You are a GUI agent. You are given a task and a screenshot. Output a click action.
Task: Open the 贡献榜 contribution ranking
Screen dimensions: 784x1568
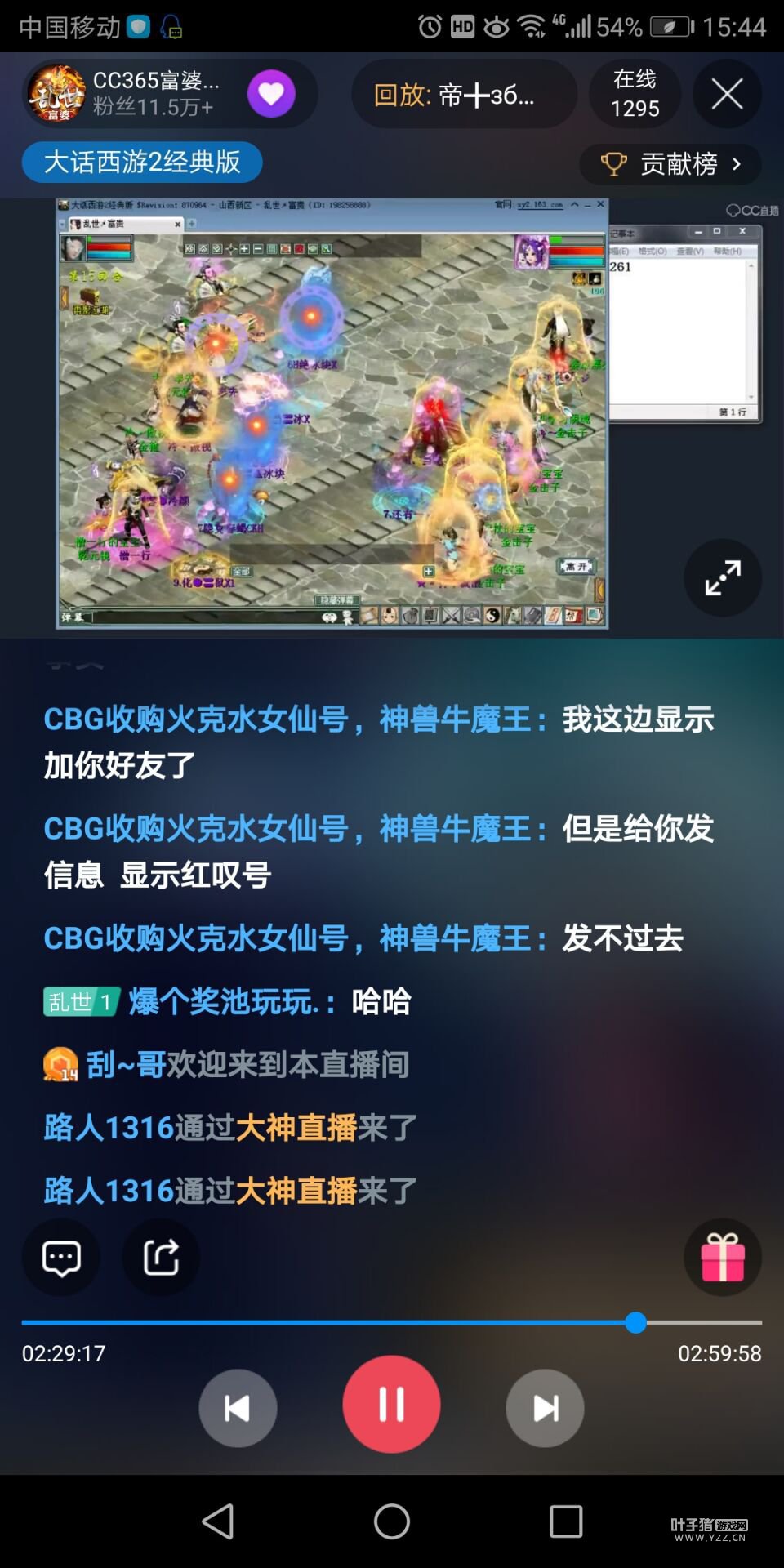tap(670, 164)
